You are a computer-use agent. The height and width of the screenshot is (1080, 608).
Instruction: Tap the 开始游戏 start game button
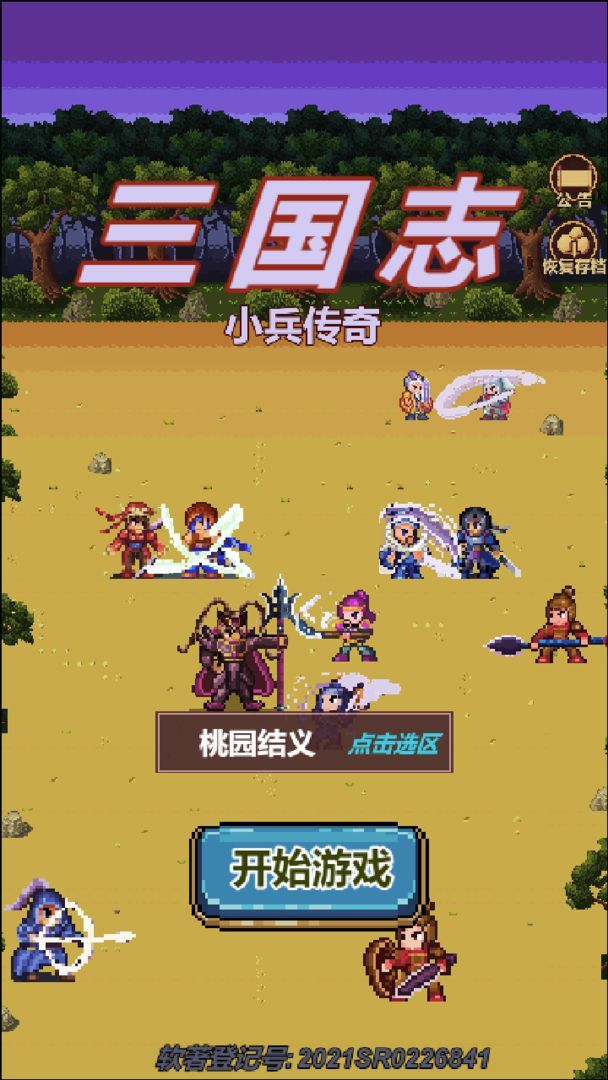(x=308, y=870)
